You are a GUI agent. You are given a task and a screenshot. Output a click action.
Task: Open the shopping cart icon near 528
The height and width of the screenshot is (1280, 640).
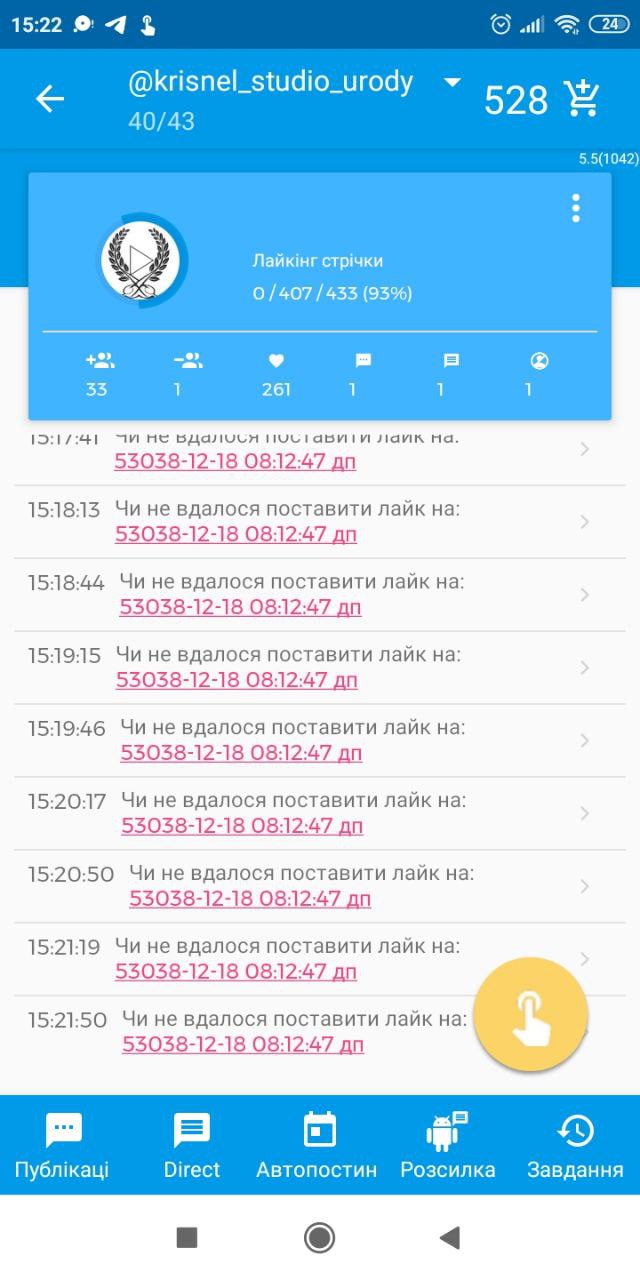[581, 98]
